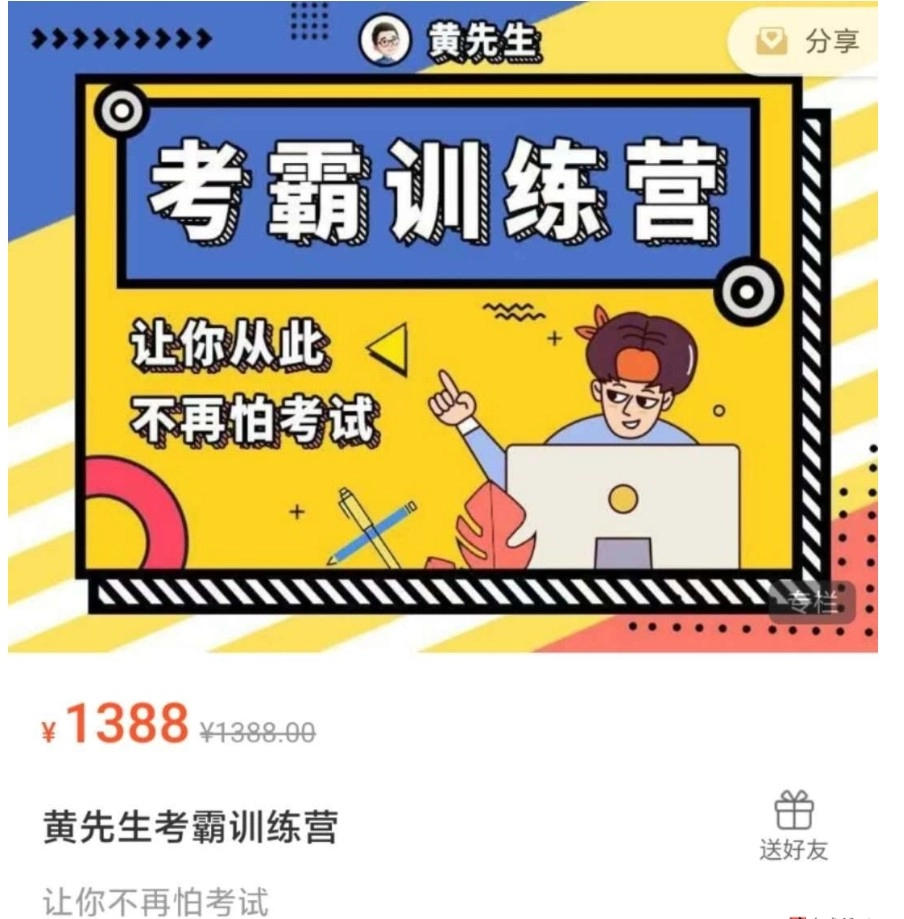
Task: Gift this course via 送好友
Action: click(x=794, y=826)
